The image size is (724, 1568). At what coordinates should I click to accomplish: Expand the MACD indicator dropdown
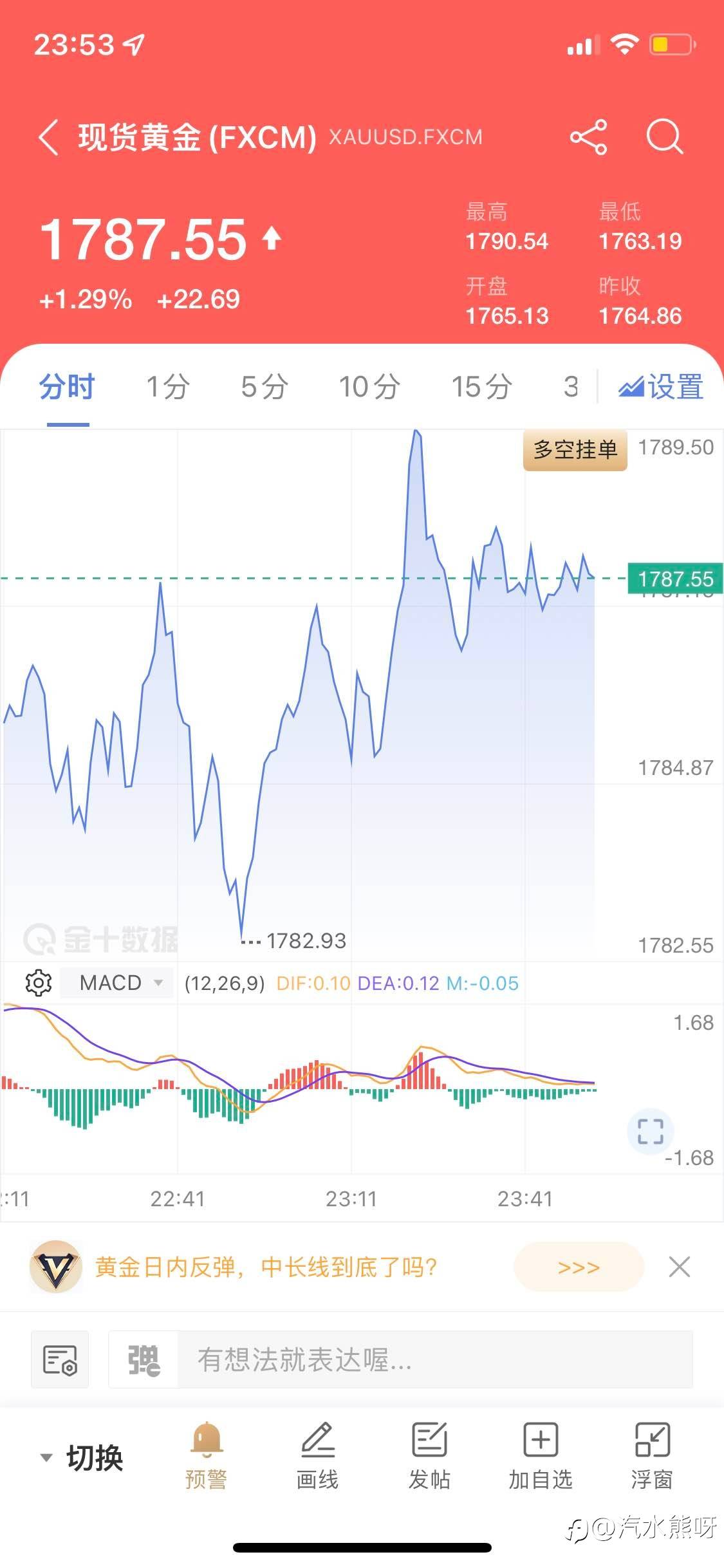pos(117,983)
